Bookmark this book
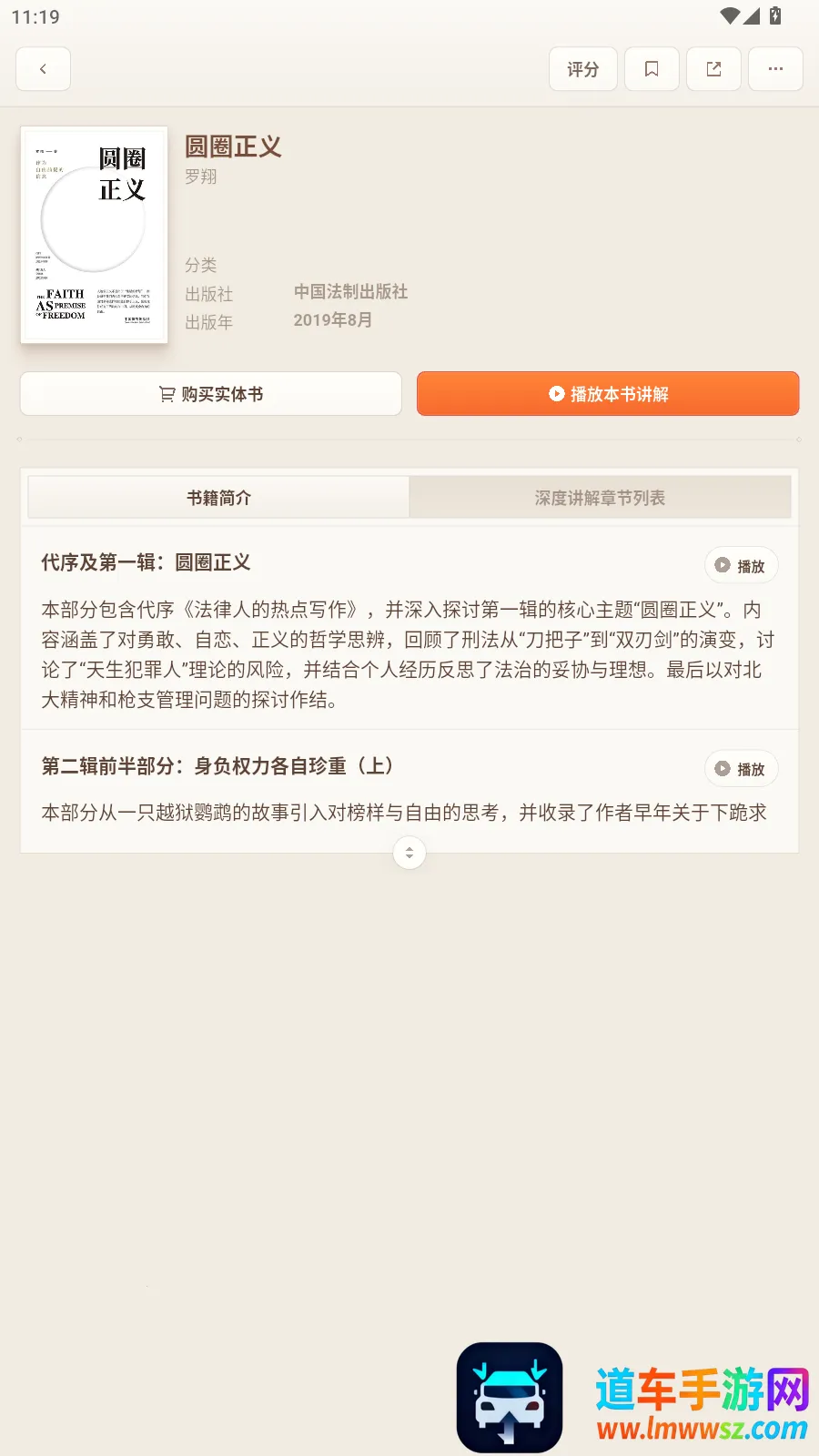Screen dimensions: 819x1456 click(x=652, y=69)
